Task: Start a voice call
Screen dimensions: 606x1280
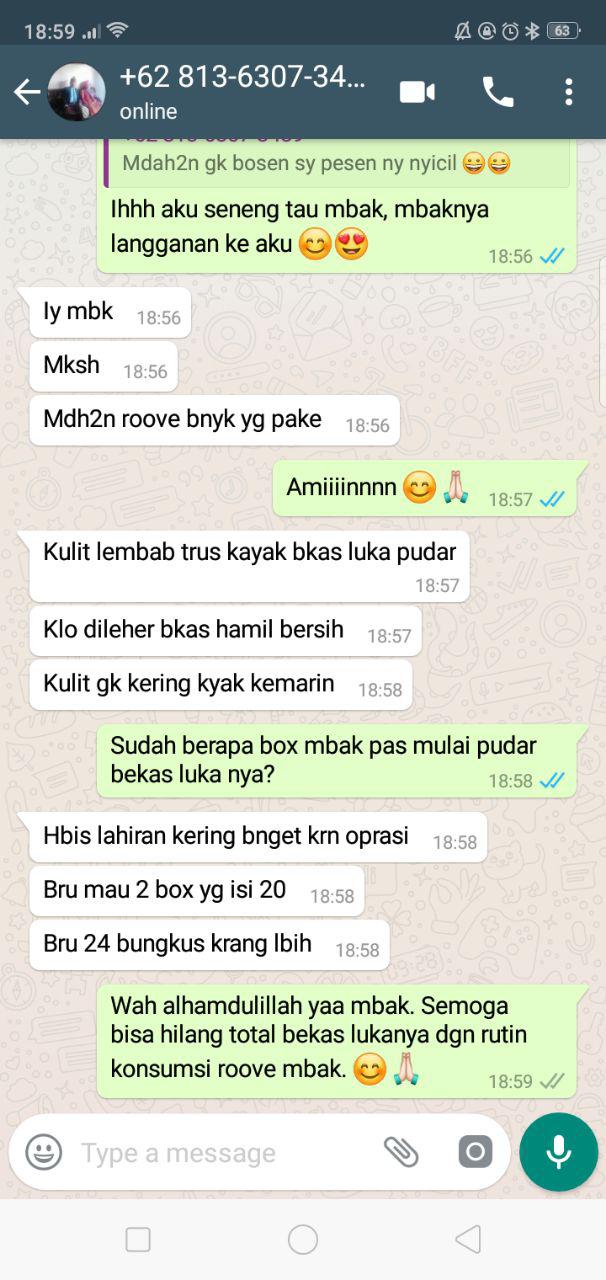Action: pyautogui.click(x=497, y=92)
